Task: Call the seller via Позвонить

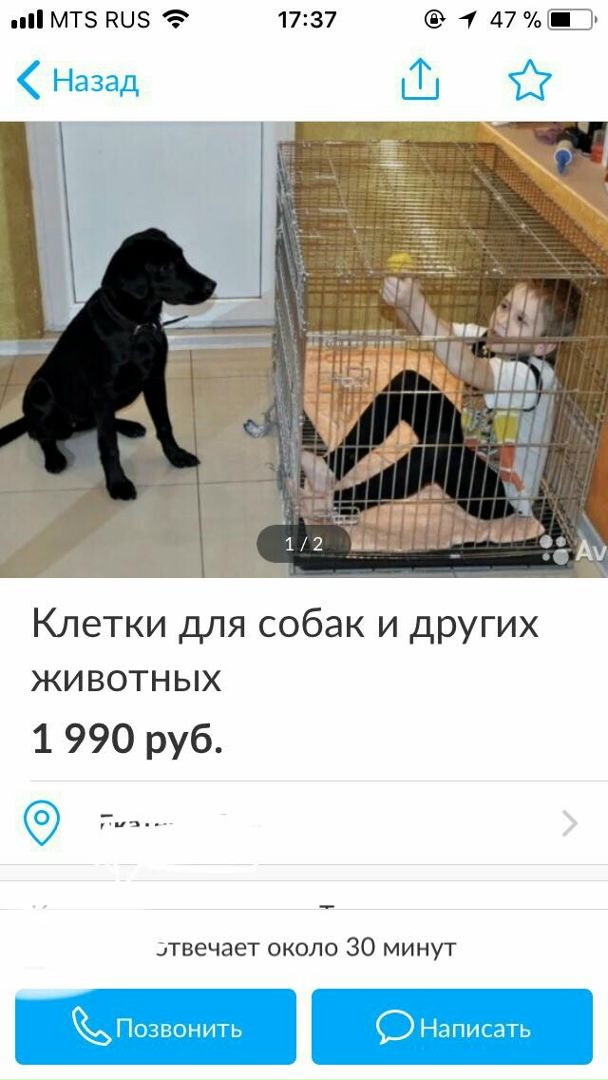Action: [x=156, y=1027]
